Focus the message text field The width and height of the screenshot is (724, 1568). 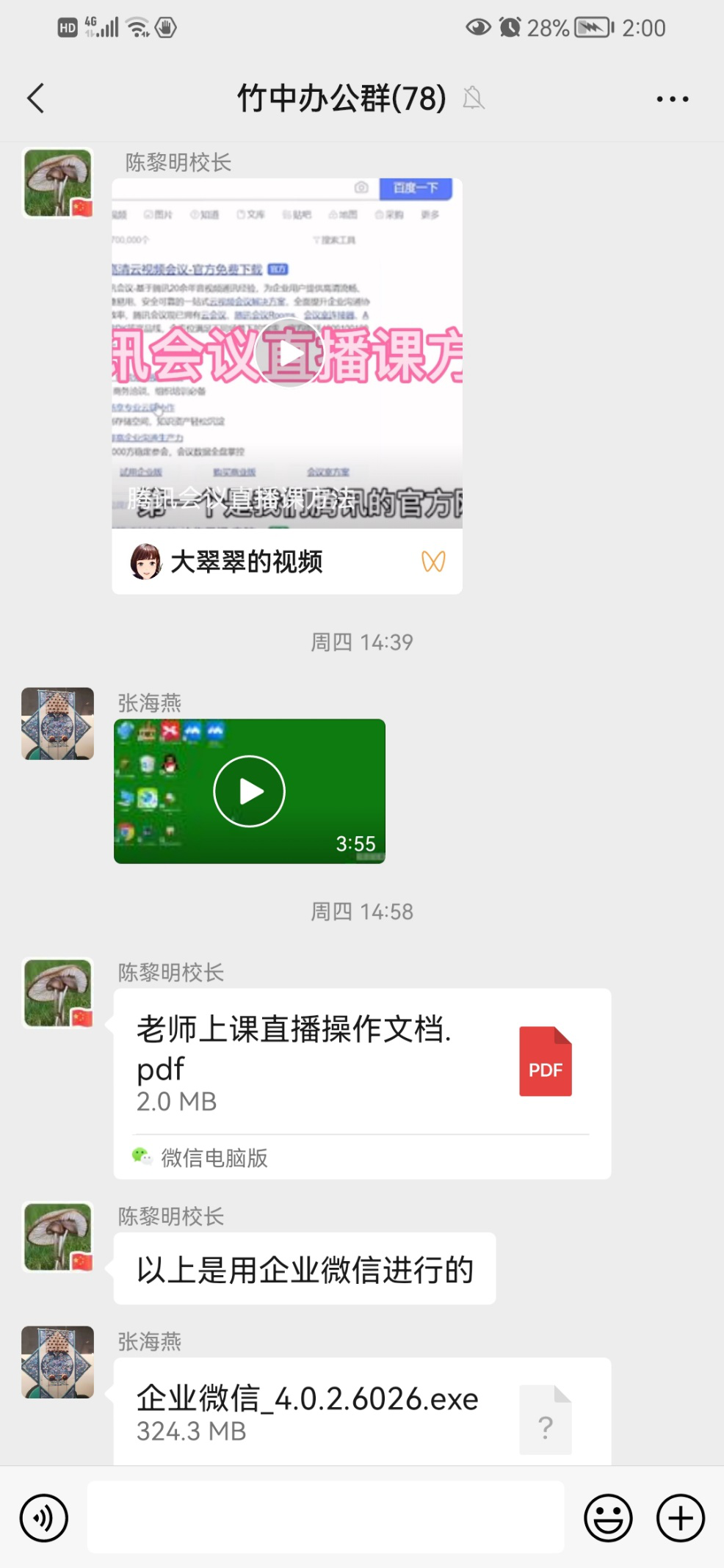(325, 1517)
